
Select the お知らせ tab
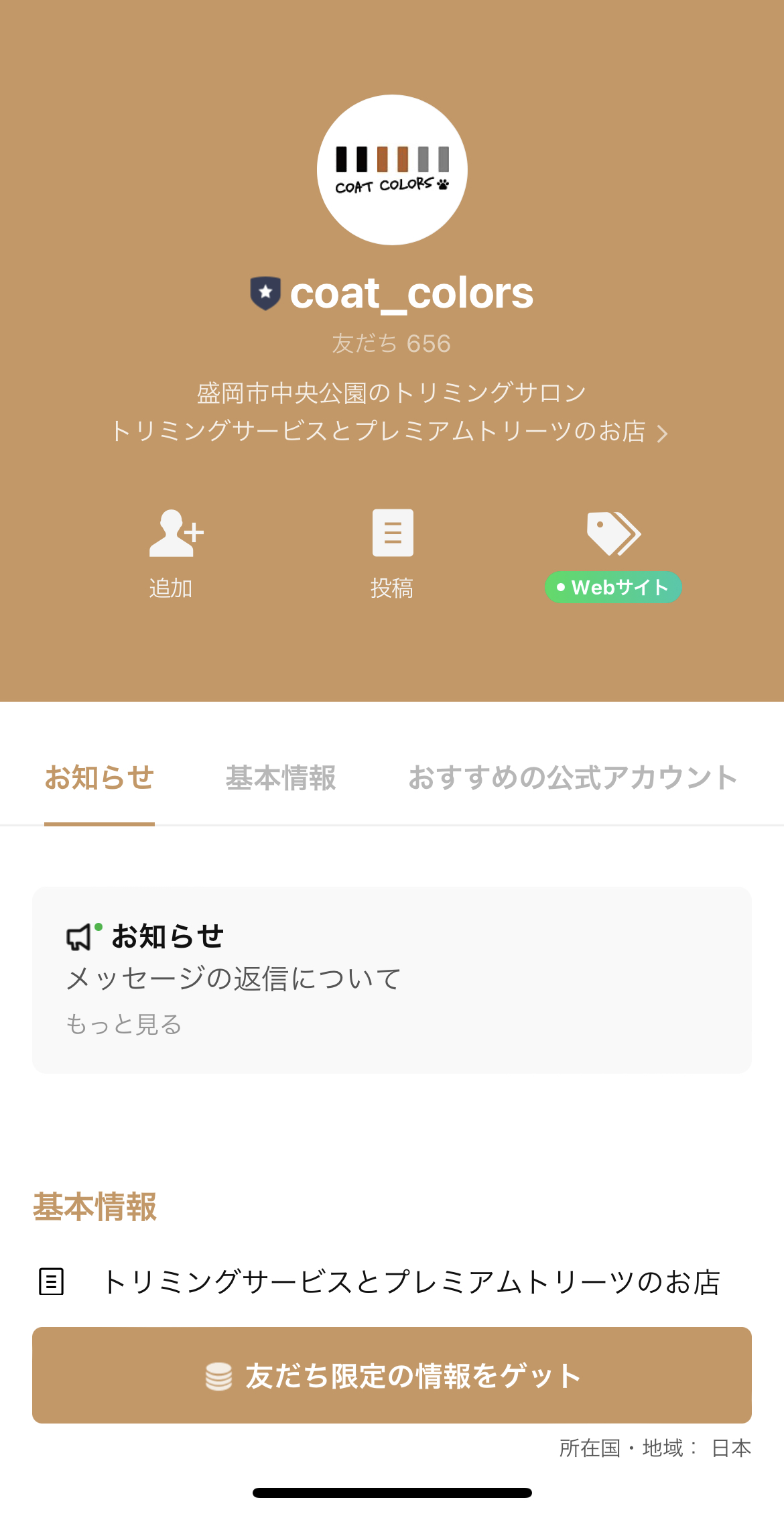pos(99,777)
